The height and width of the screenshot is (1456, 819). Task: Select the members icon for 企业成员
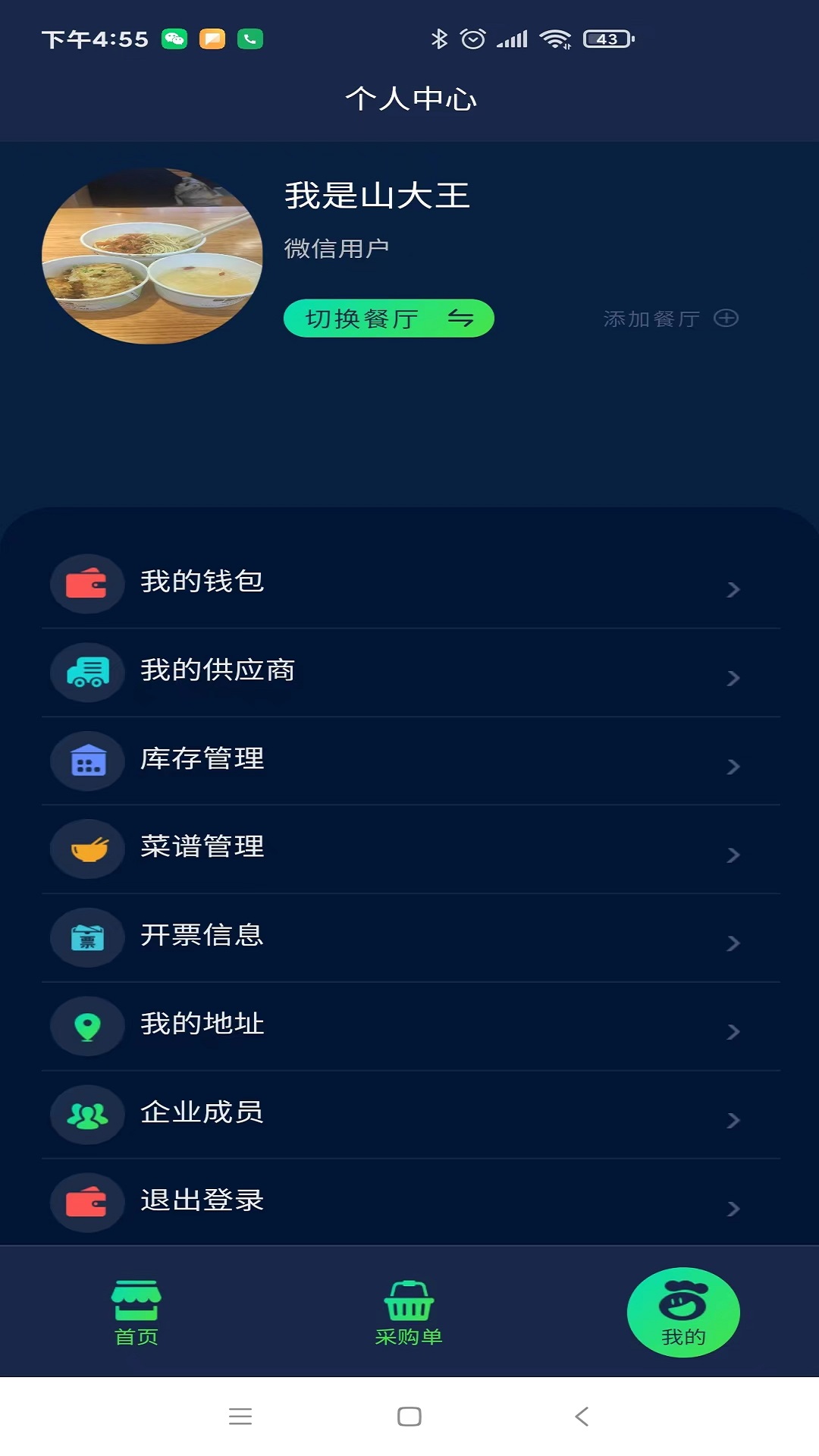87,1115
